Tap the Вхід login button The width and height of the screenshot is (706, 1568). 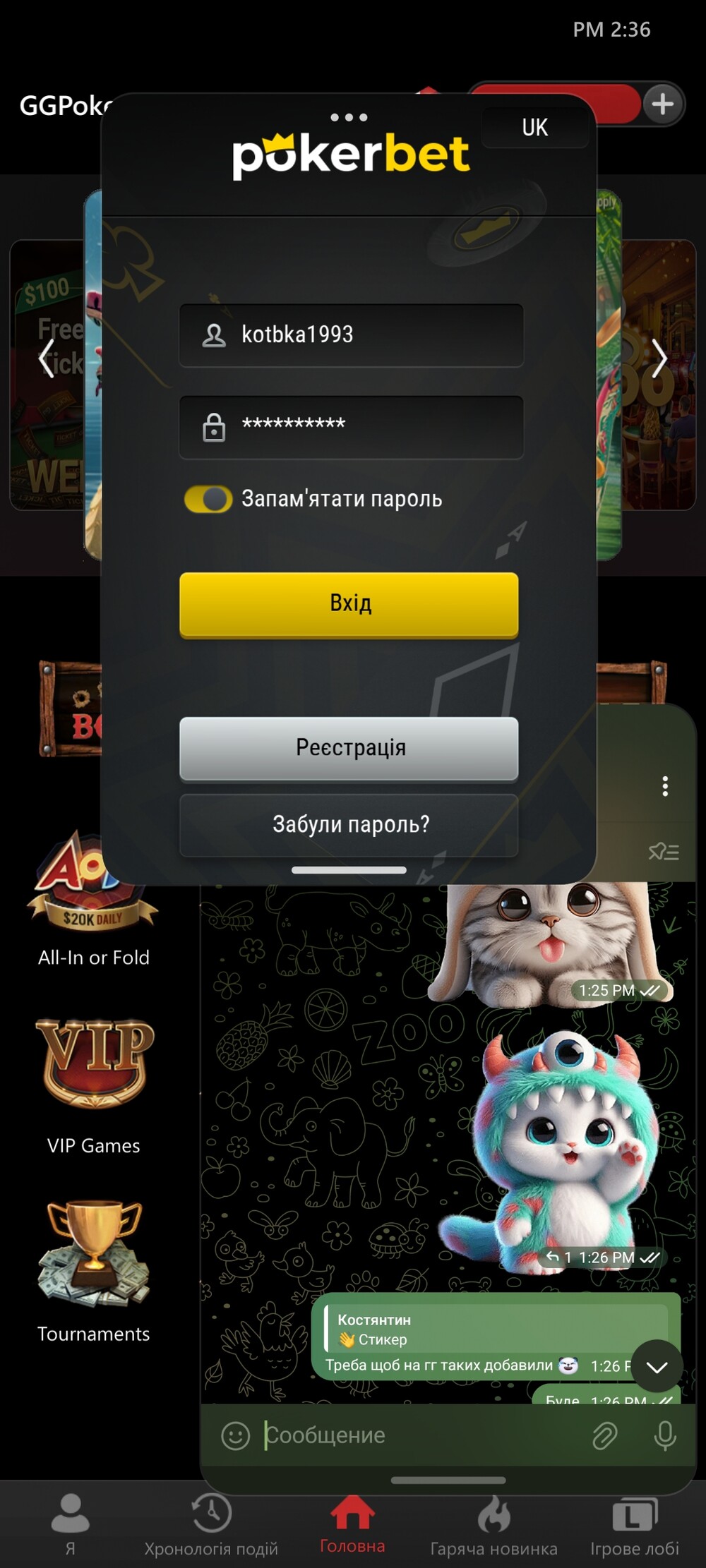pyautogui.click(x=349, y=604)
